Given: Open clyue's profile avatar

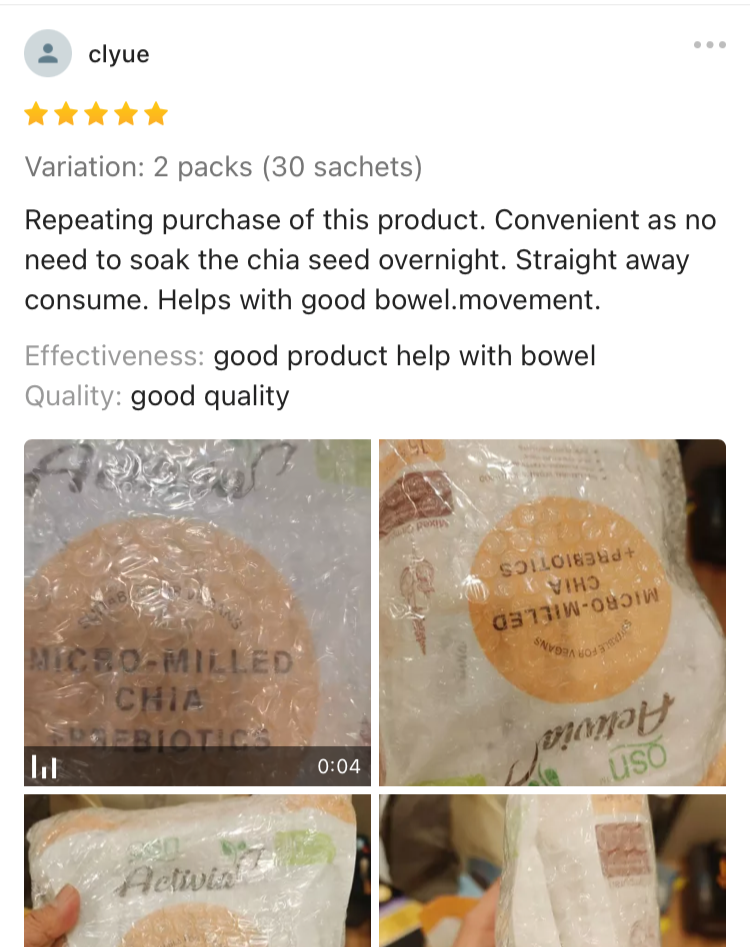Looking at the screenshot, I should (x=48, y=54).
